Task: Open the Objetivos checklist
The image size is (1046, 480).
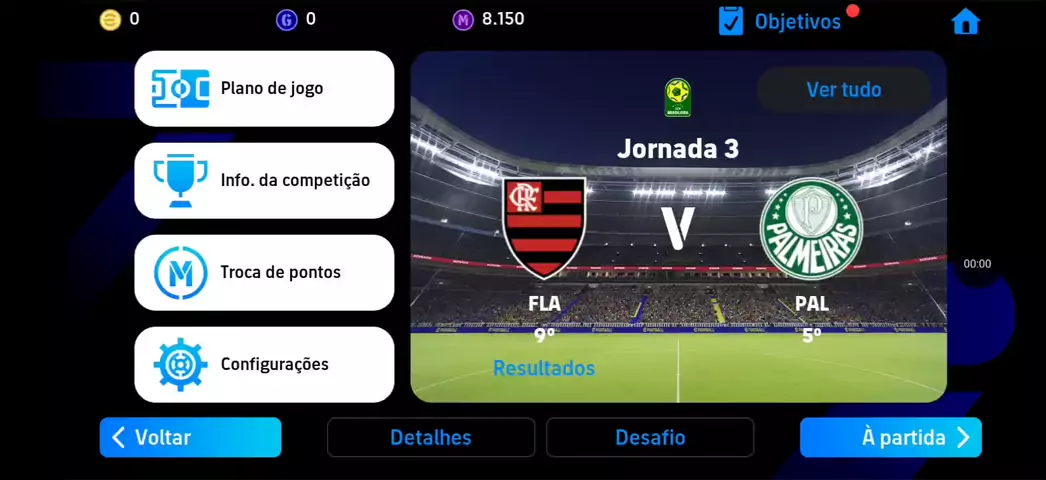Action: click(781, 21)
